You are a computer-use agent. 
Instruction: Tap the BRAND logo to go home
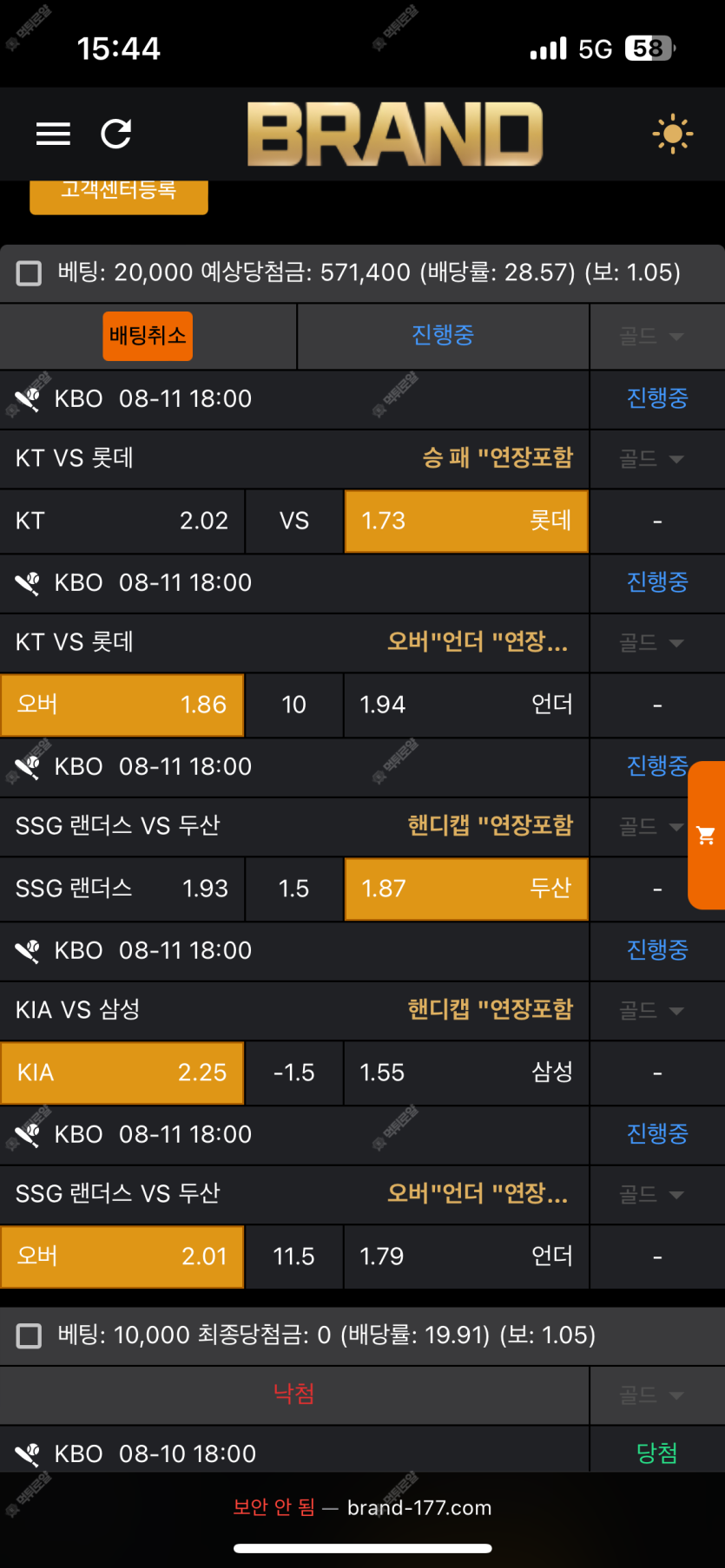[x=395, y=134]
